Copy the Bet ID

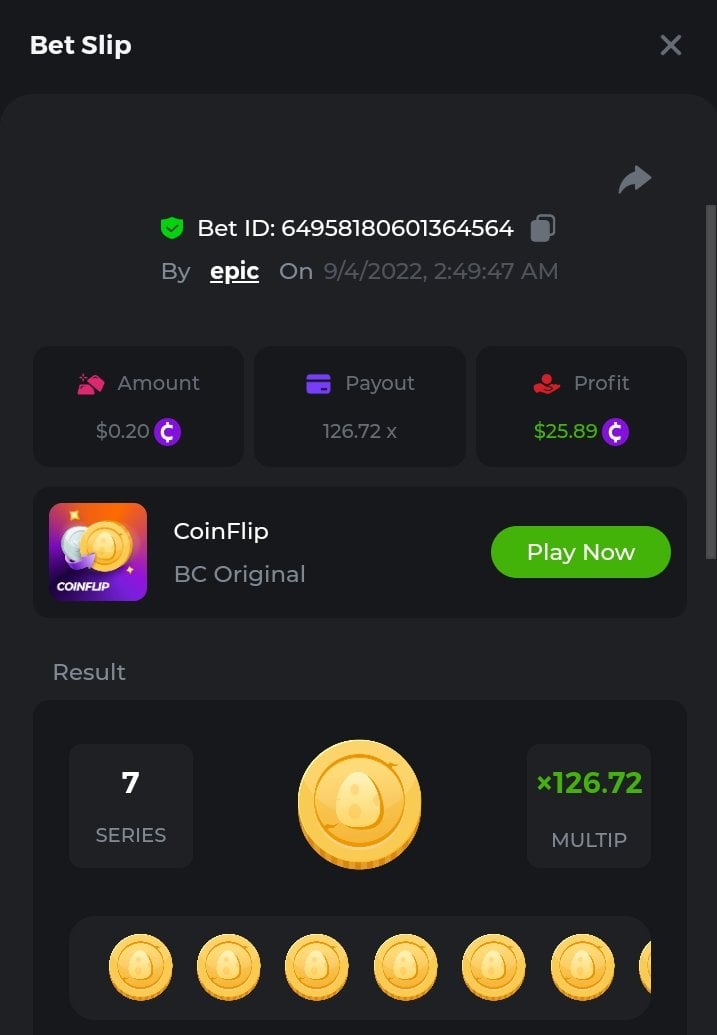click(543, 228)
